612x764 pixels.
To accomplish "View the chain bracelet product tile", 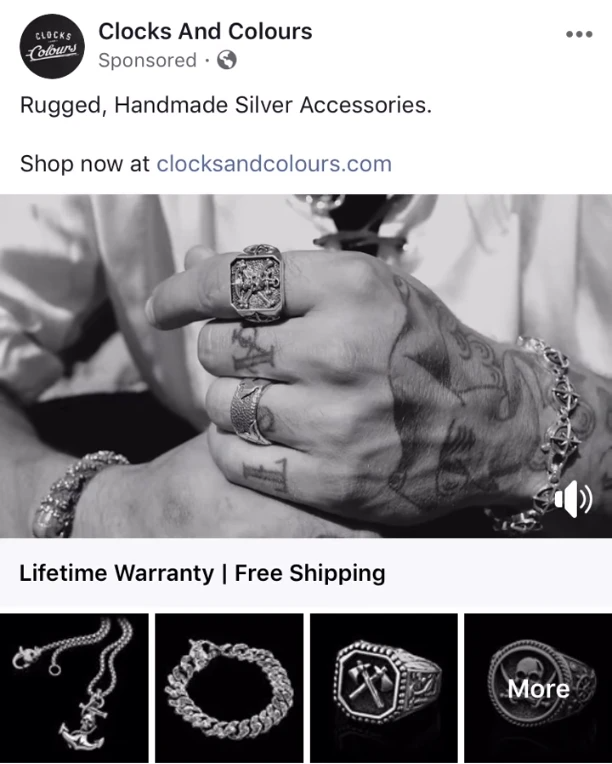I will [229, 688].
